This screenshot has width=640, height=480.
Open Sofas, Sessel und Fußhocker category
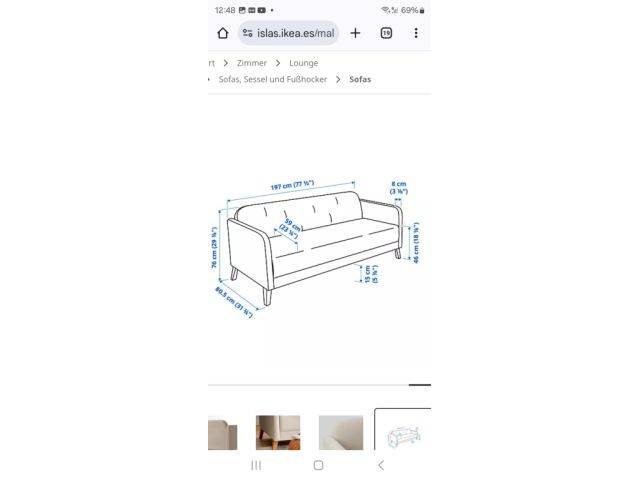coord(267,79)
